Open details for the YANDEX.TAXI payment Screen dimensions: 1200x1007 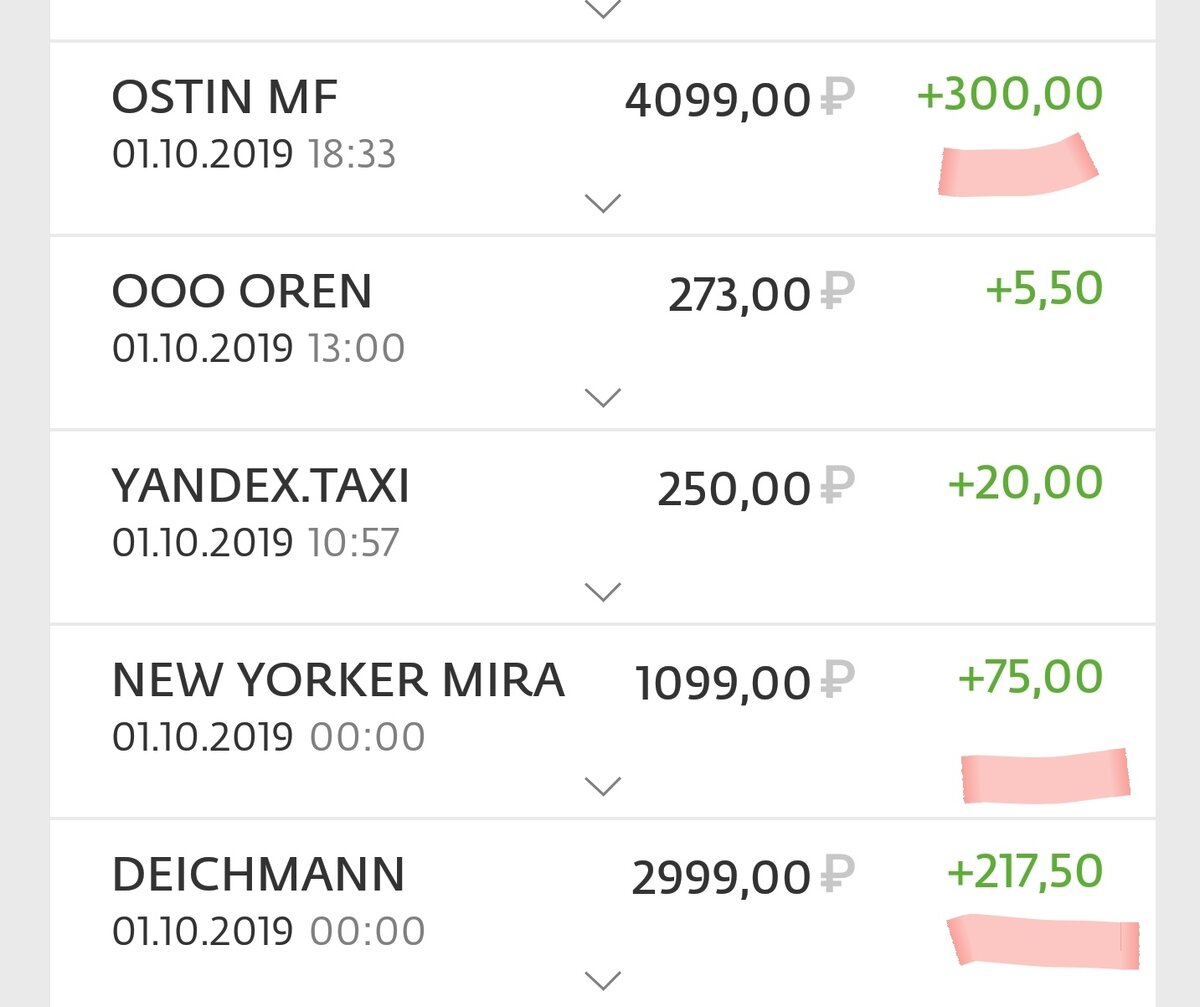(x=602, y=592)
